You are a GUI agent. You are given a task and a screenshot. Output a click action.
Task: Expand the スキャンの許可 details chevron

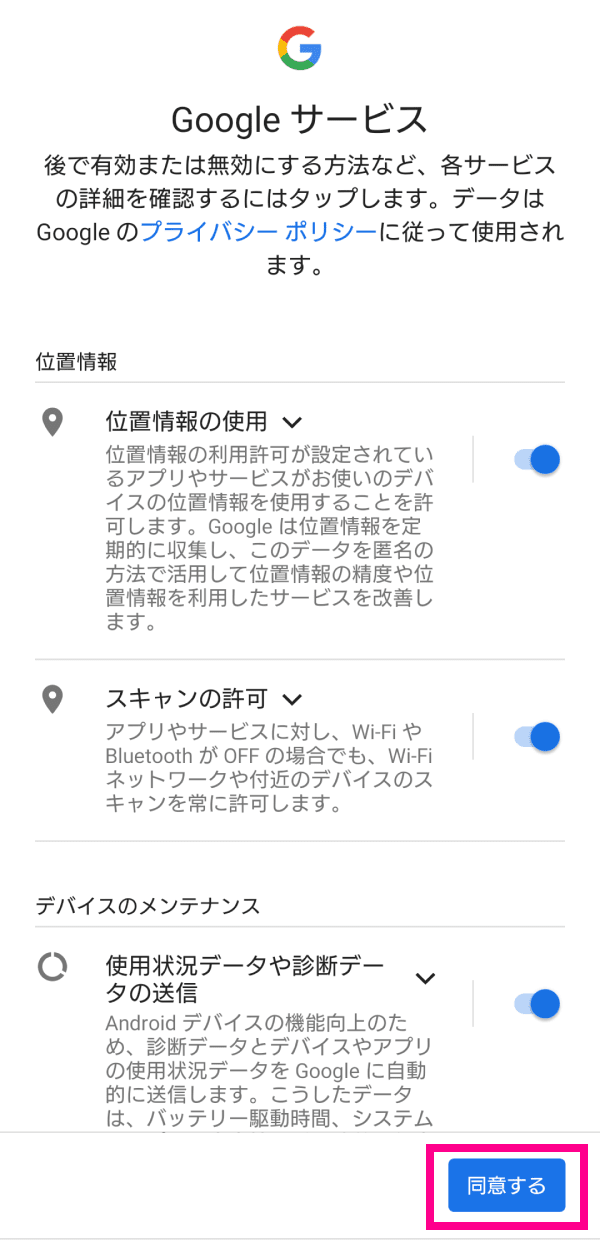(x=292, y=699)
